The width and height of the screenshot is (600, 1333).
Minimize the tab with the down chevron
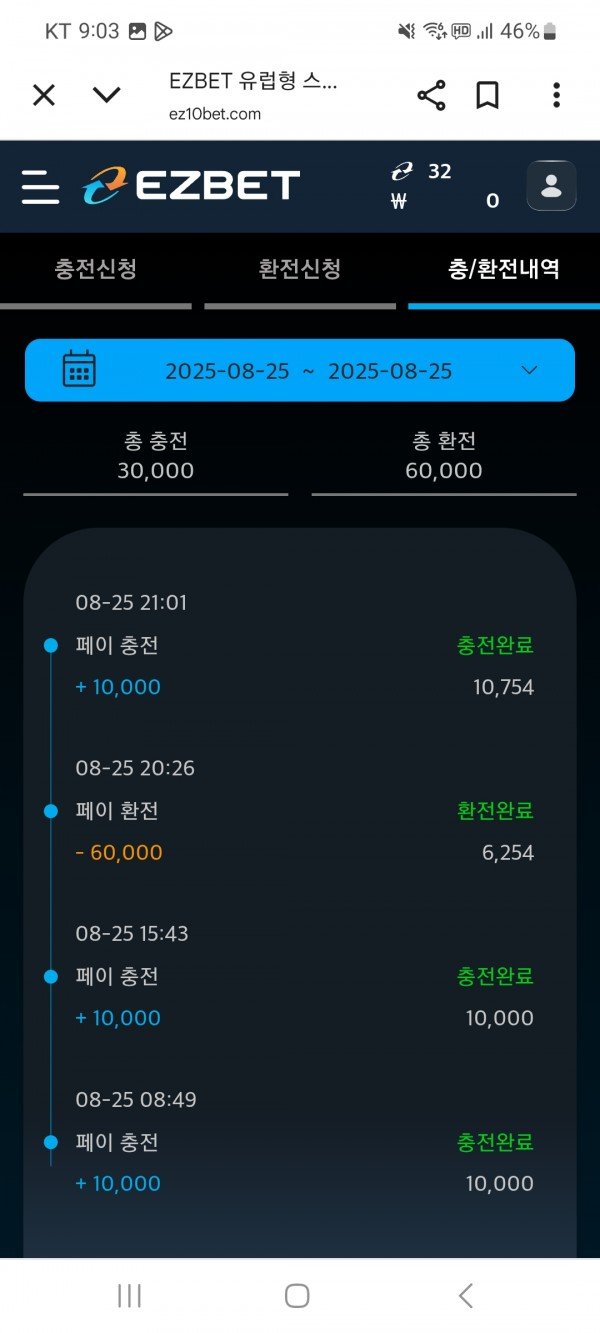(x=106, y=95)
